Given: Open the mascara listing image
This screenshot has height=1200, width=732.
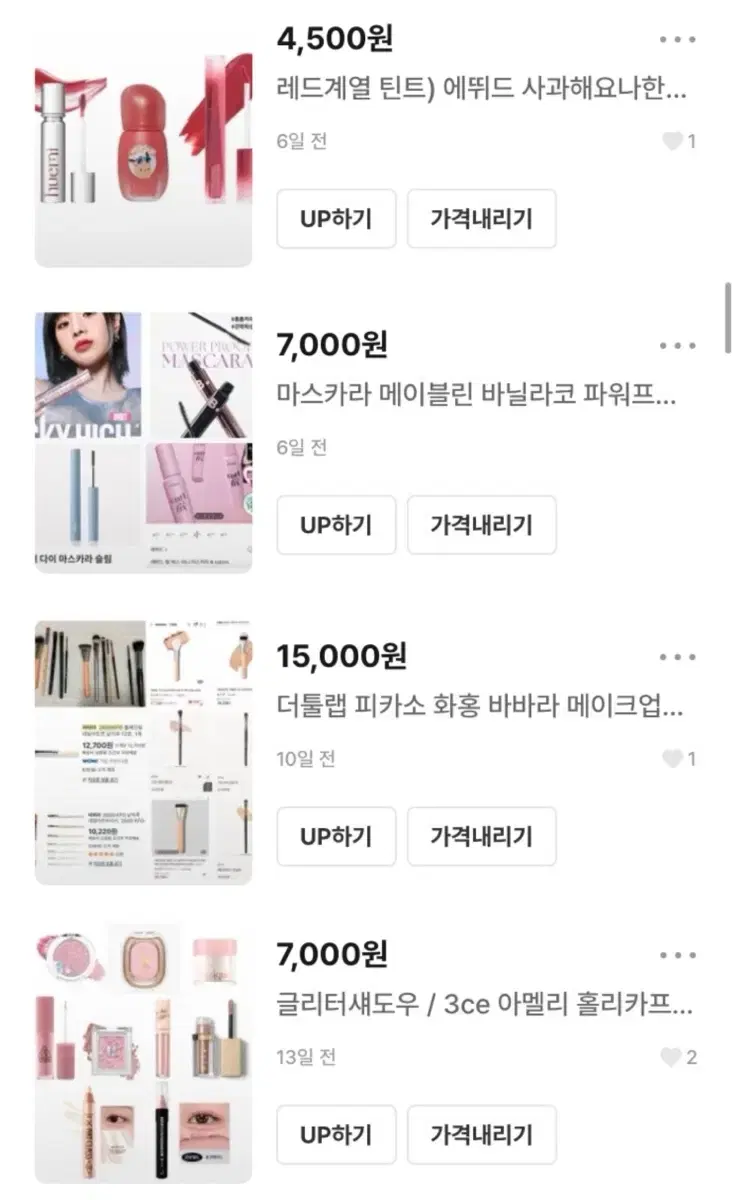Looking at the screenshot, I should [143, 442].
